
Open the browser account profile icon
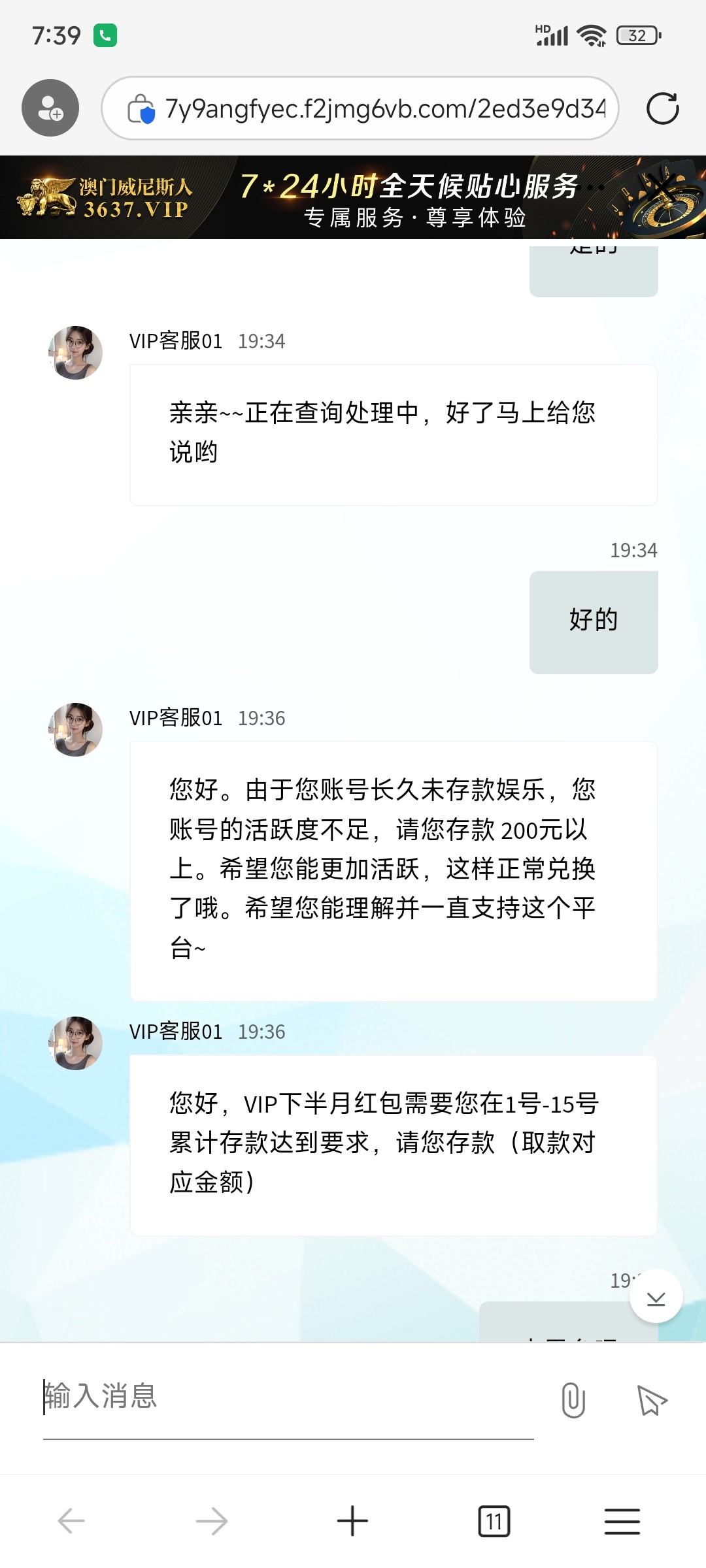coord(50,108)
